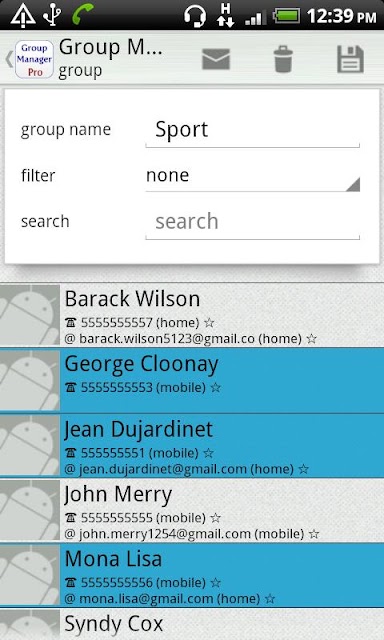384x640 pixels.
Task: Deselect contact Jean Dujardinet
Action: tap(192, 445)
